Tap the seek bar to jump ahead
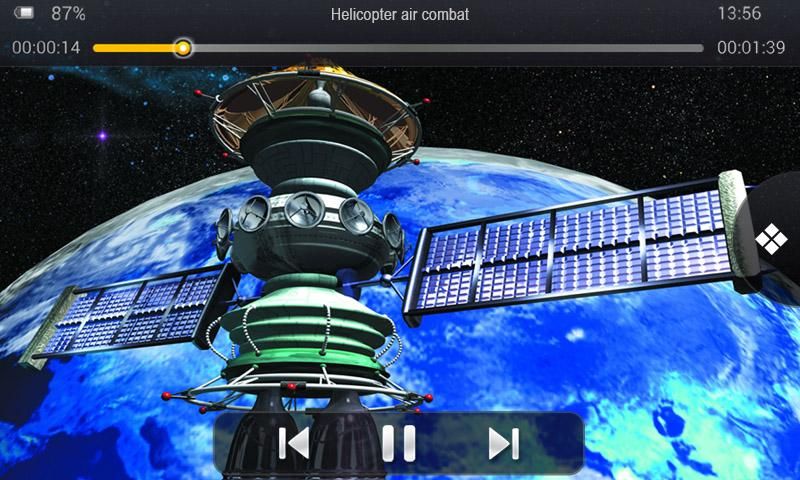800x480 pixels. point(450,48)
